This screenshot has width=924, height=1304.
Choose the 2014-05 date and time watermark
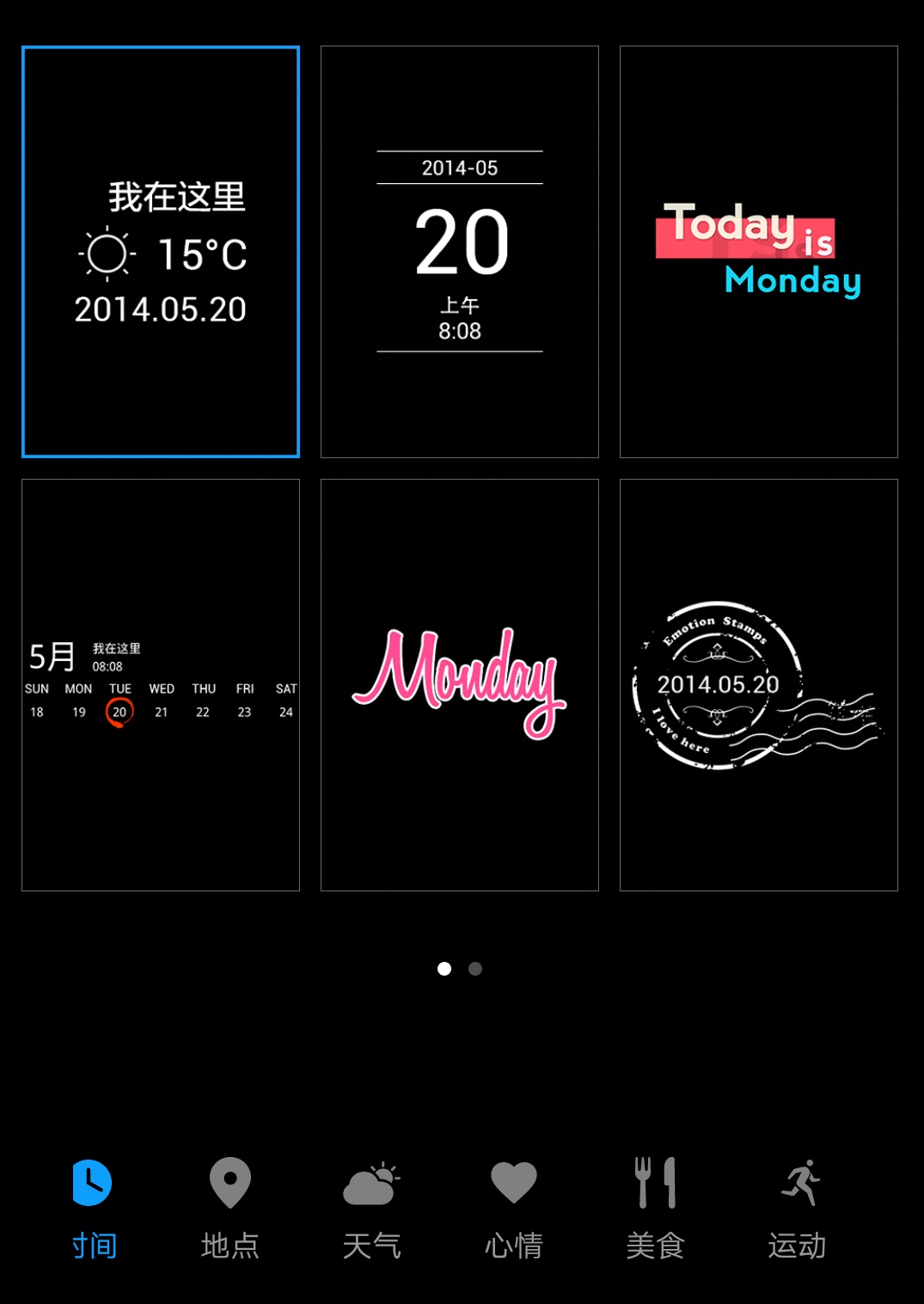pos(460,251)
